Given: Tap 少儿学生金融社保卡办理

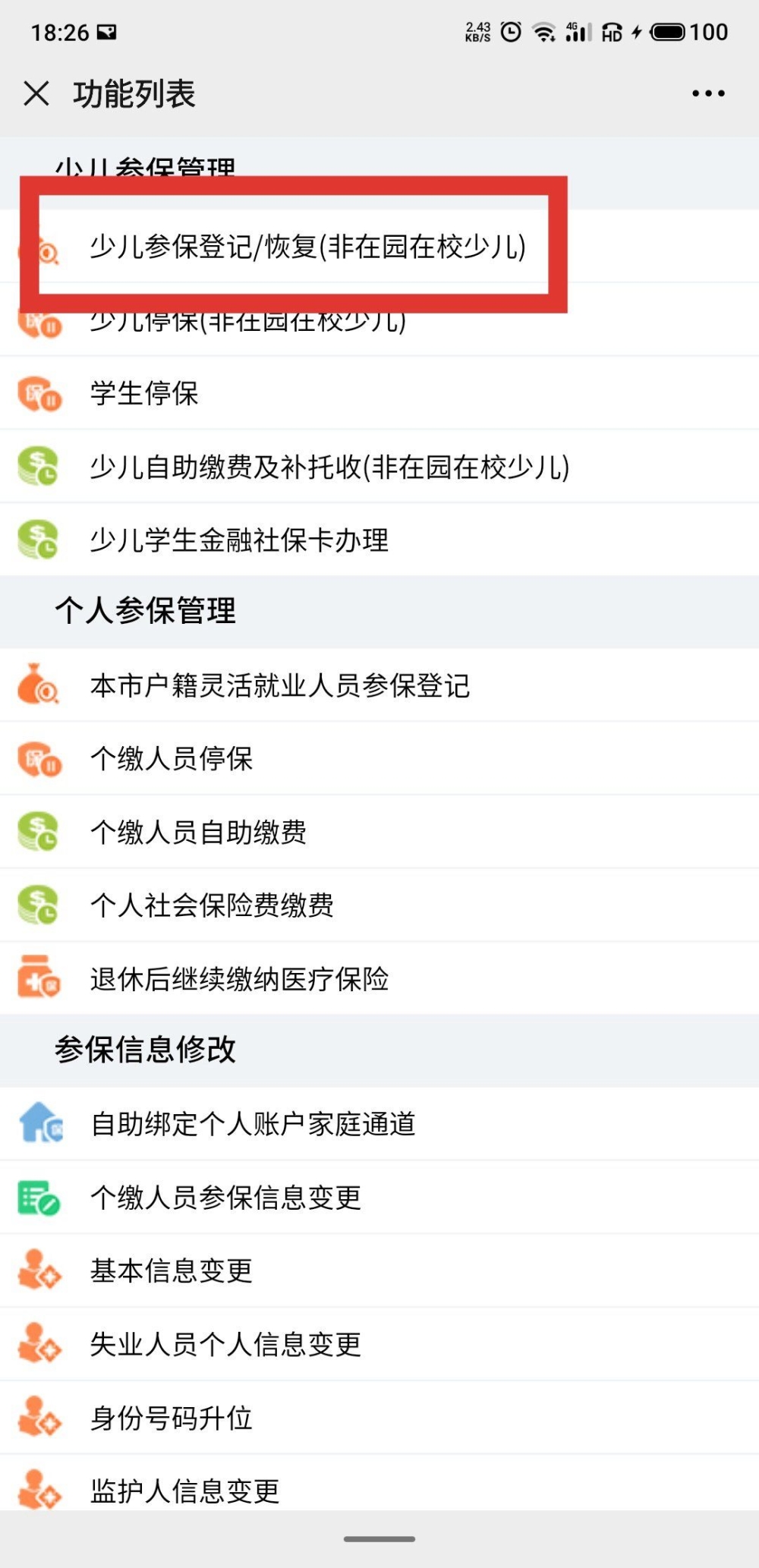Looking at the screenshot, I should point(379,540).
